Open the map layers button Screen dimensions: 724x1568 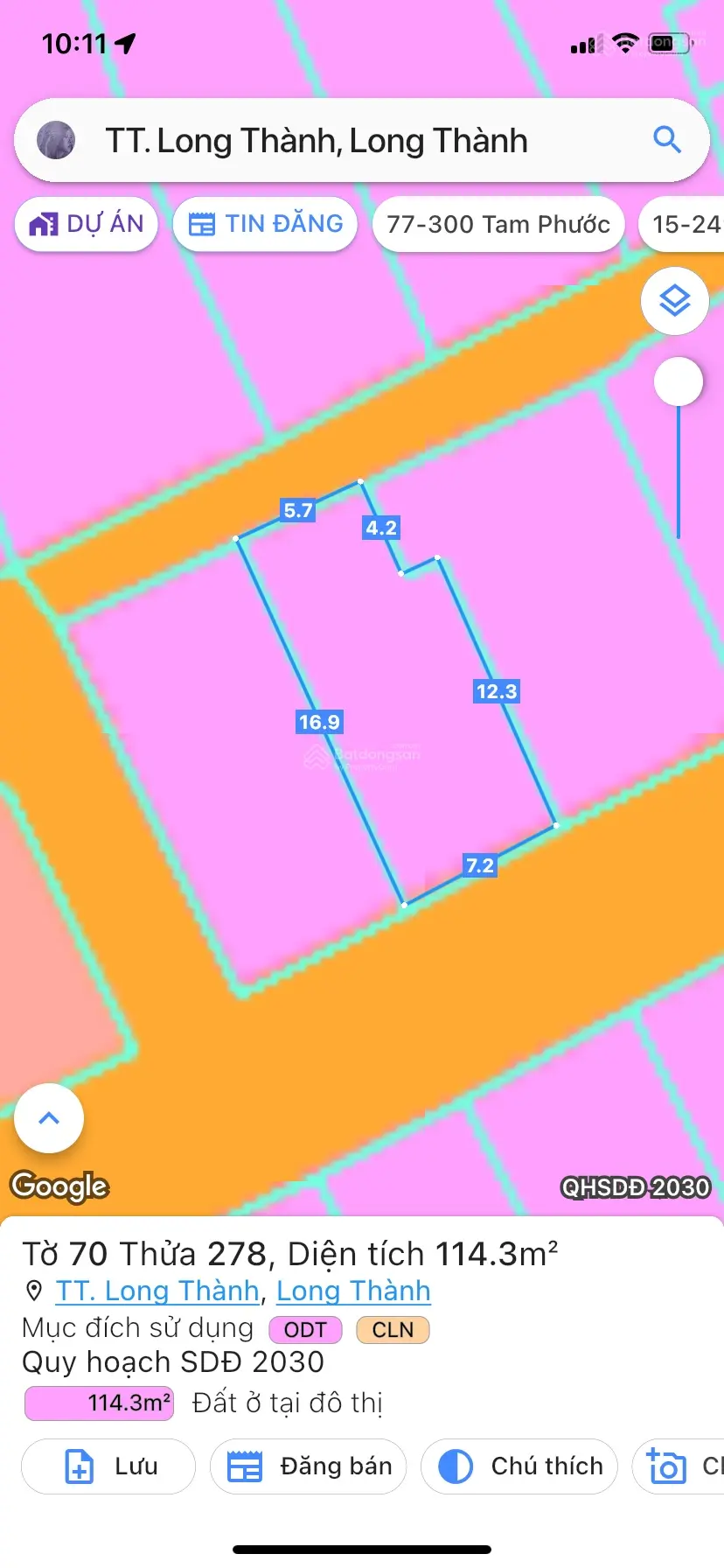pyautogui.click(x=674, y=301)
